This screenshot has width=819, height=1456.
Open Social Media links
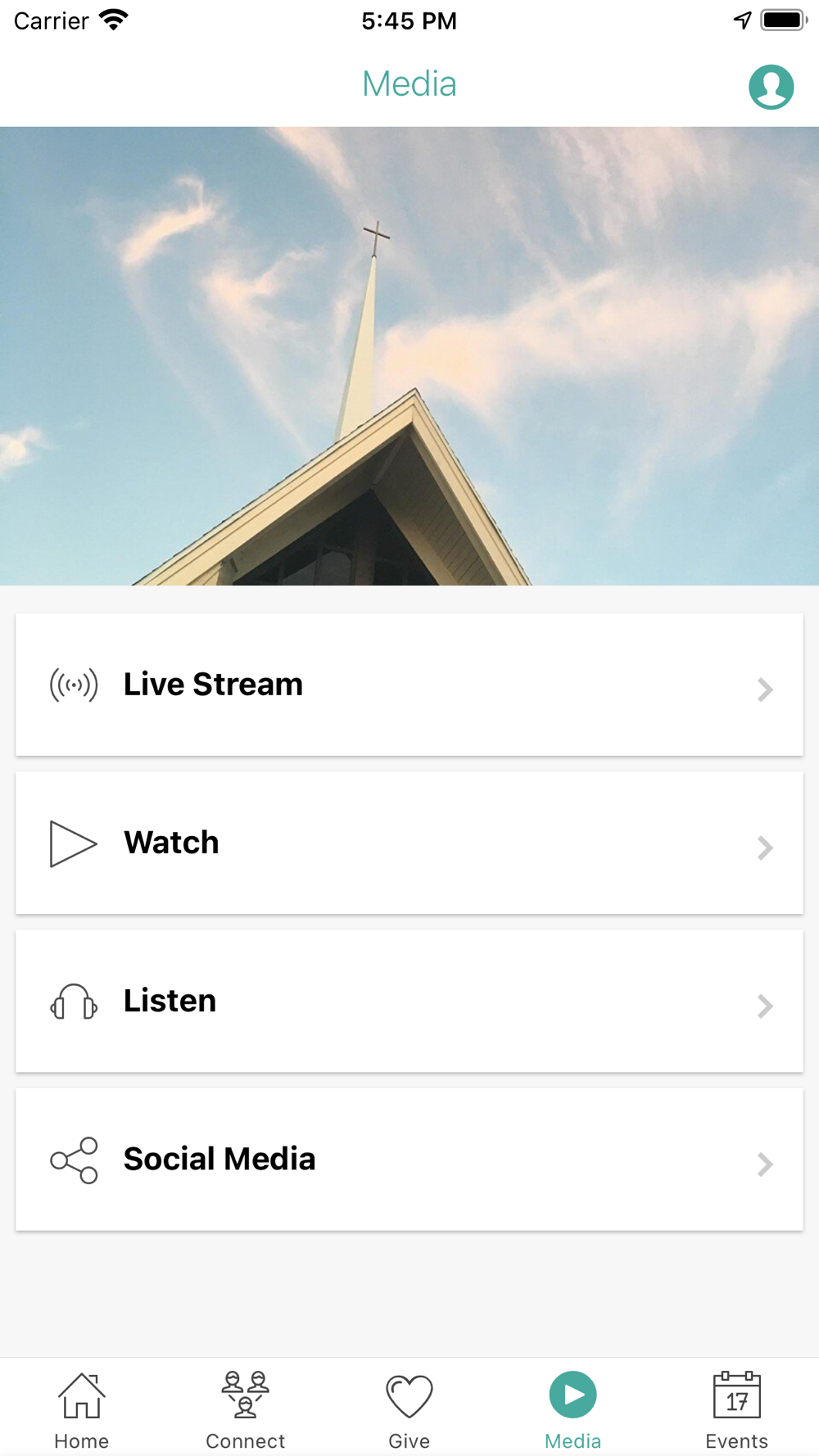pyautogui.click(x=409, y=1159)
